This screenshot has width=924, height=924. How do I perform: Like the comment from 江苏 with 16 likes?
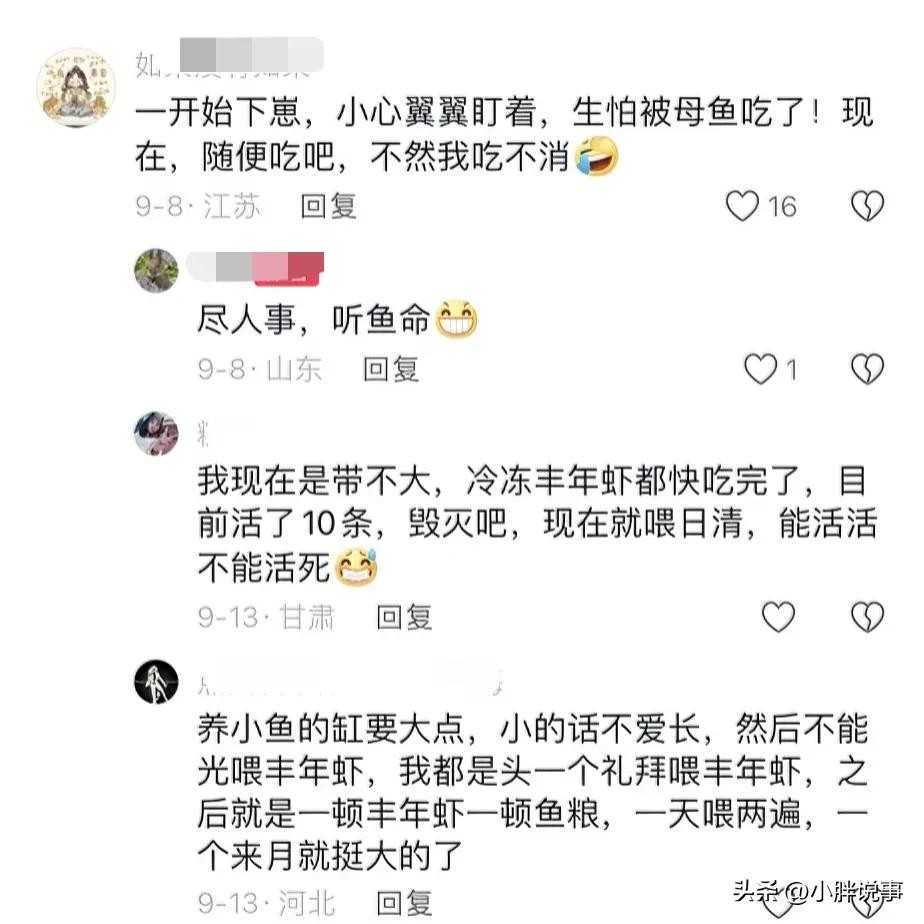coord(743,207)
